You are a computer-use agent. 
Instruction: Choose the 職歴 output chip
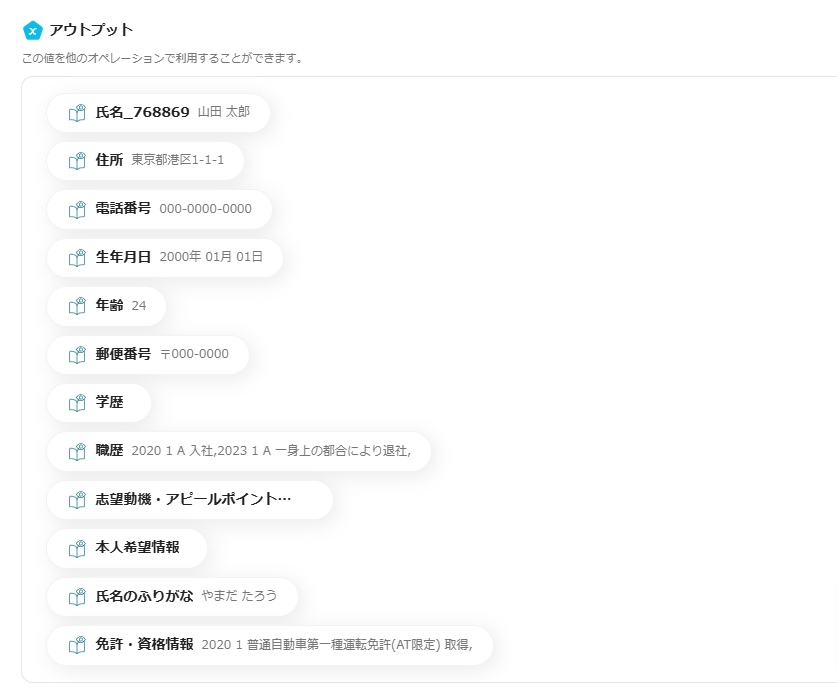click(x=238, y=451)
